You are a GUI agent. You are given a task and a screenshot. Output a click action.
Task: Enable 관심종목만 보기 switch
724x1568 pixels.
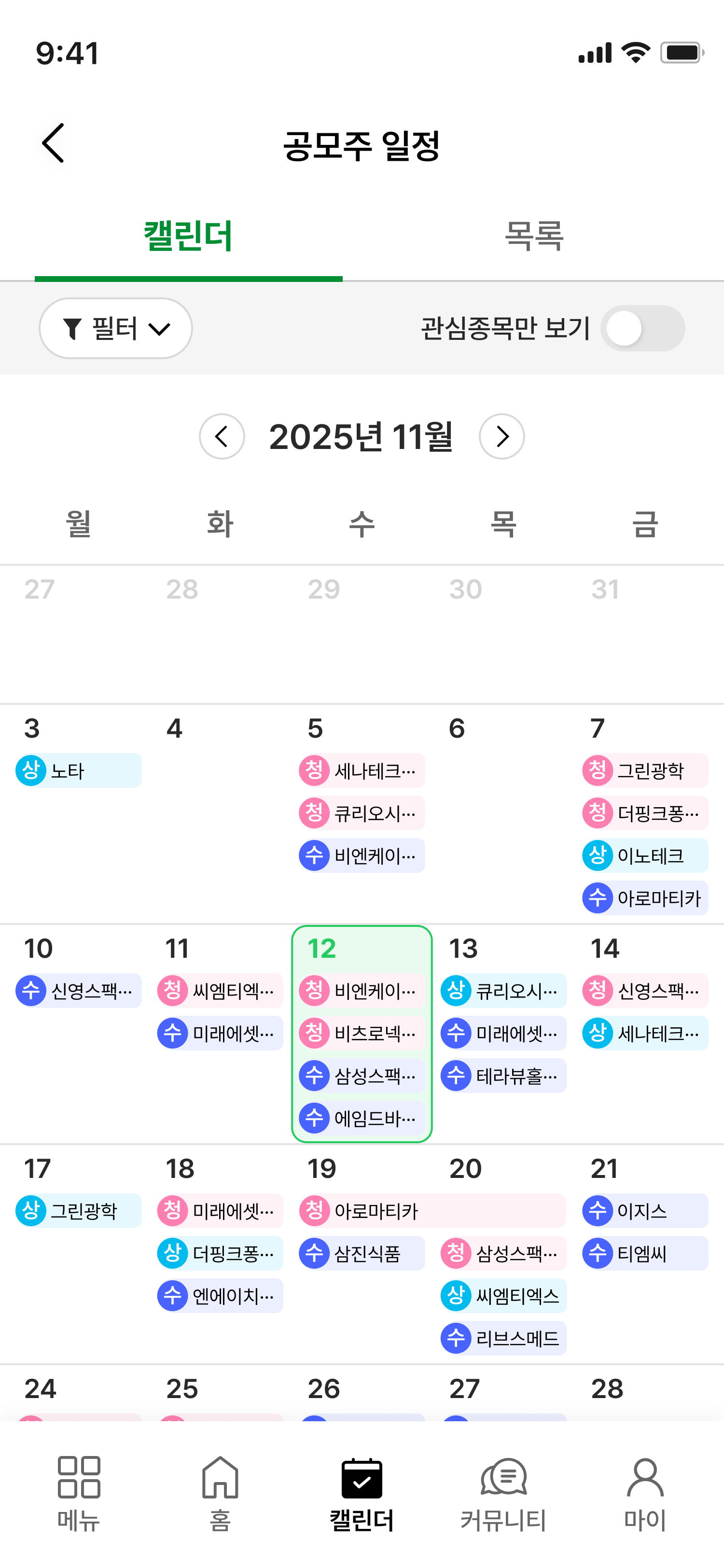pyautogui.click(x=642, y=328)
